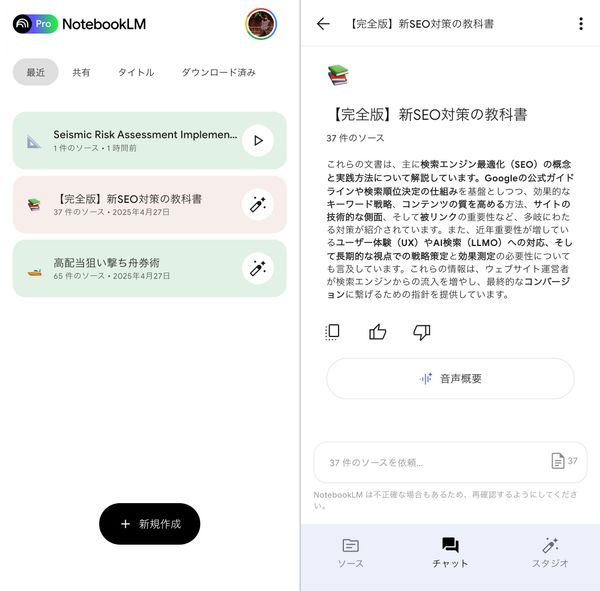Generate the 音声概要 audio overview
The height and width of the screenshot is (591, 600).
pos(450,379)
